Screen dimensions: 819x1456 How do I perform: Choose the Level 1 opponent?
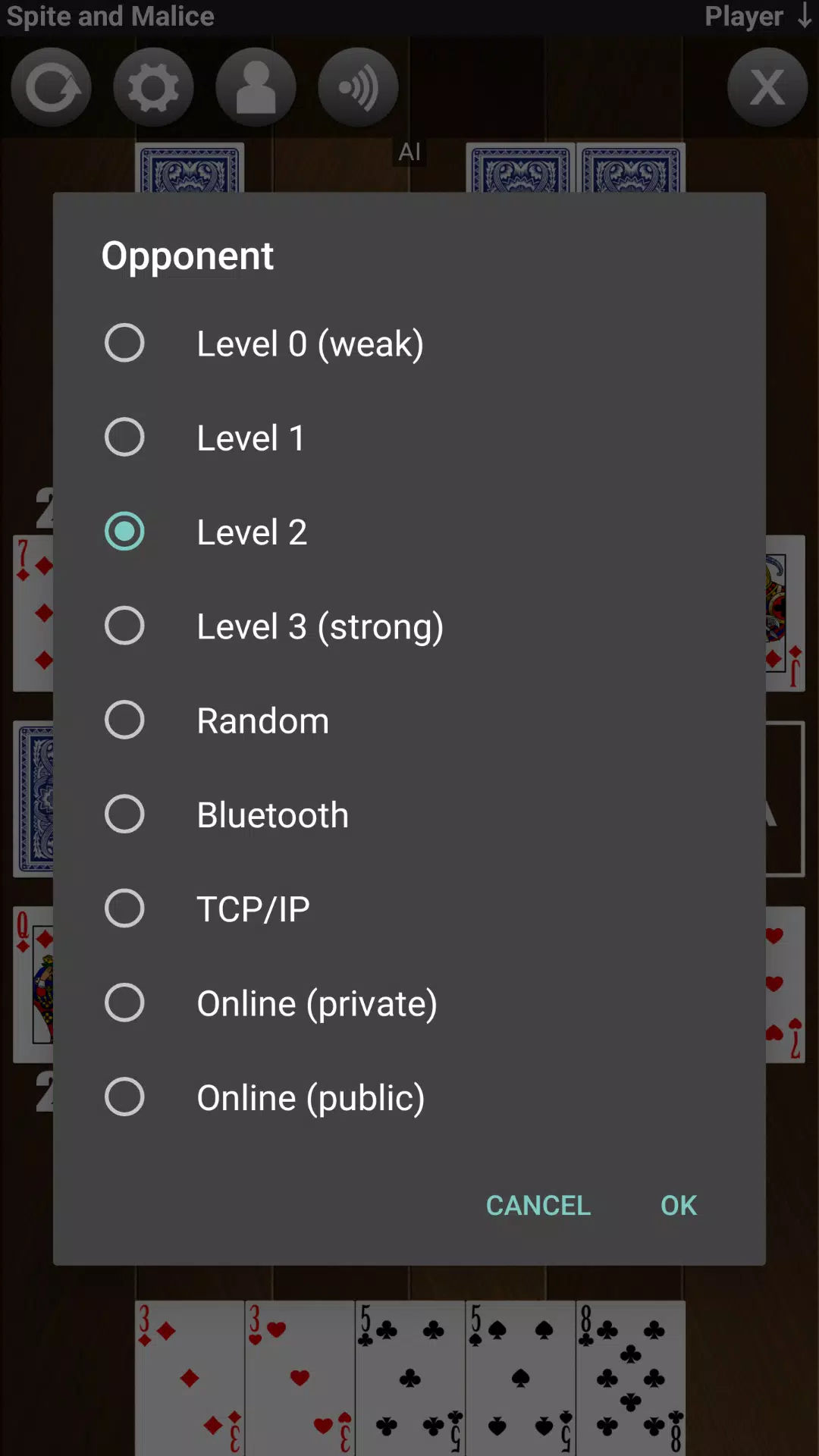[409, 438]
